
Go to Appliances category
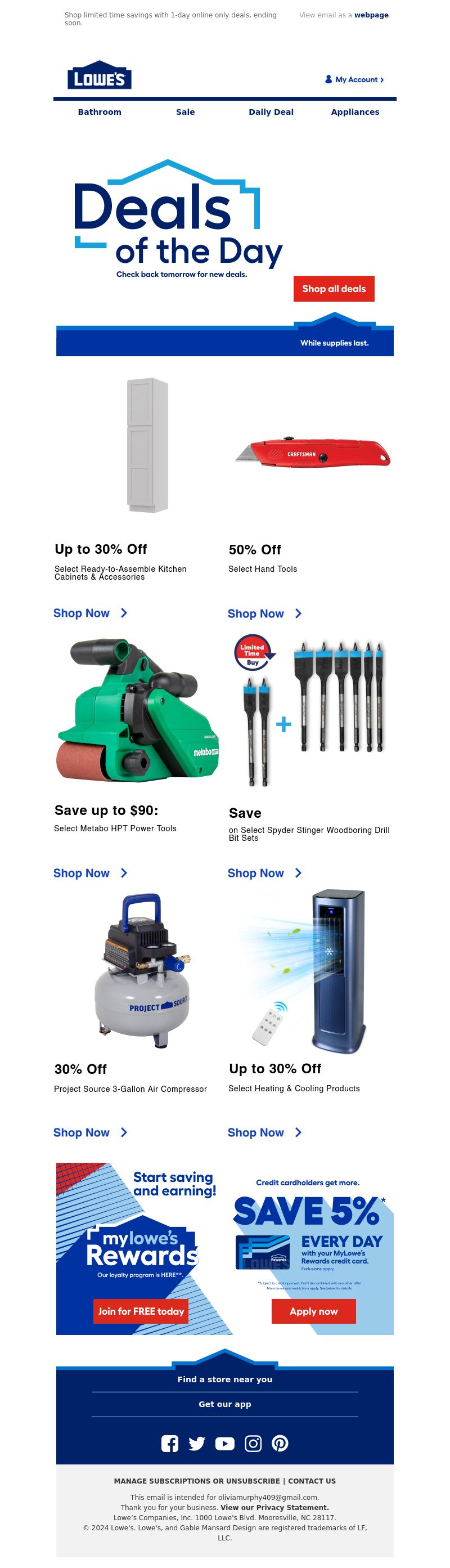(354, 112)
